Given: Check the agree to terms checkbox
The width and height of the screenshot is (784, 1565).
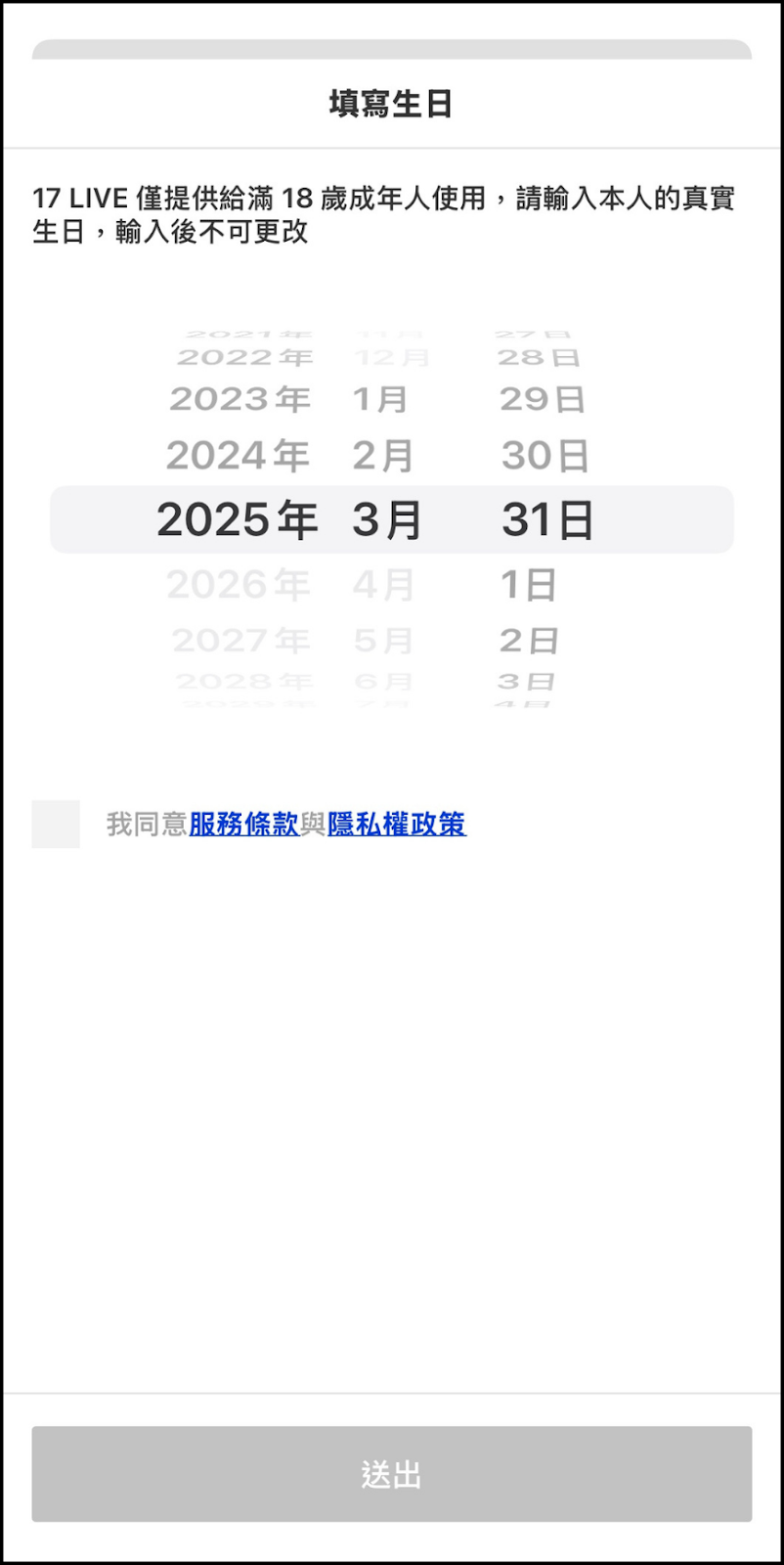Looking at the screenshot, I should click(56, 824).
